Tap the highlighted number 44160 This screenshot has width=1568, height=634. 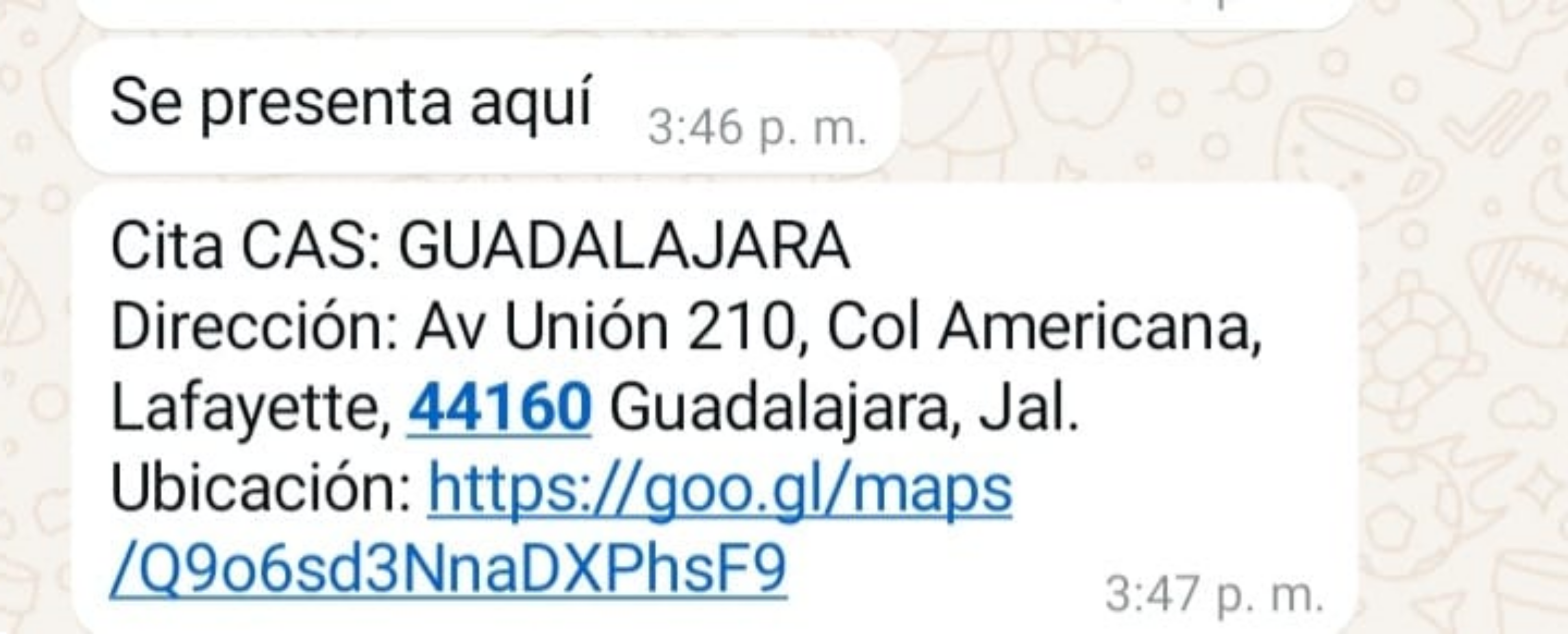(x=499, y=407)
